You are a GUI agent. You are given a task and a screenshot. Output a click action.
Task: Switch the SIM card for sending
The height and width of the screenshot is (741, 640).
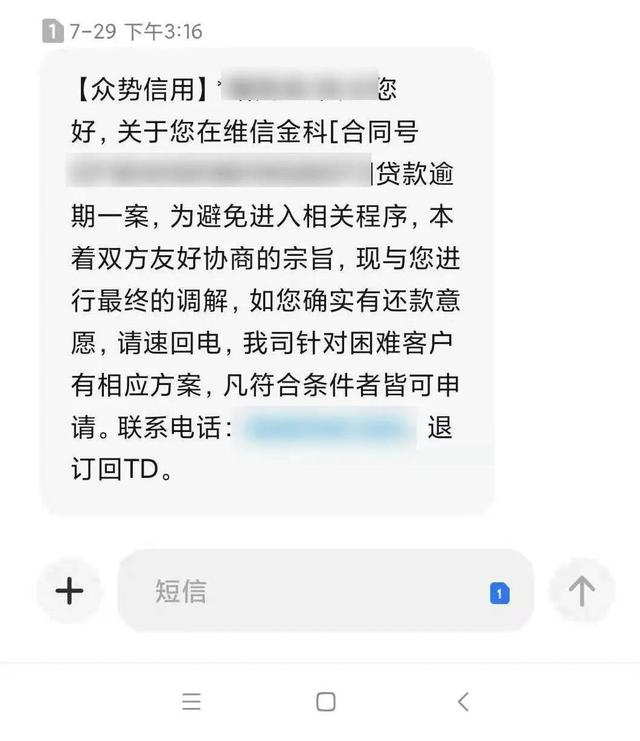point(499,593)
